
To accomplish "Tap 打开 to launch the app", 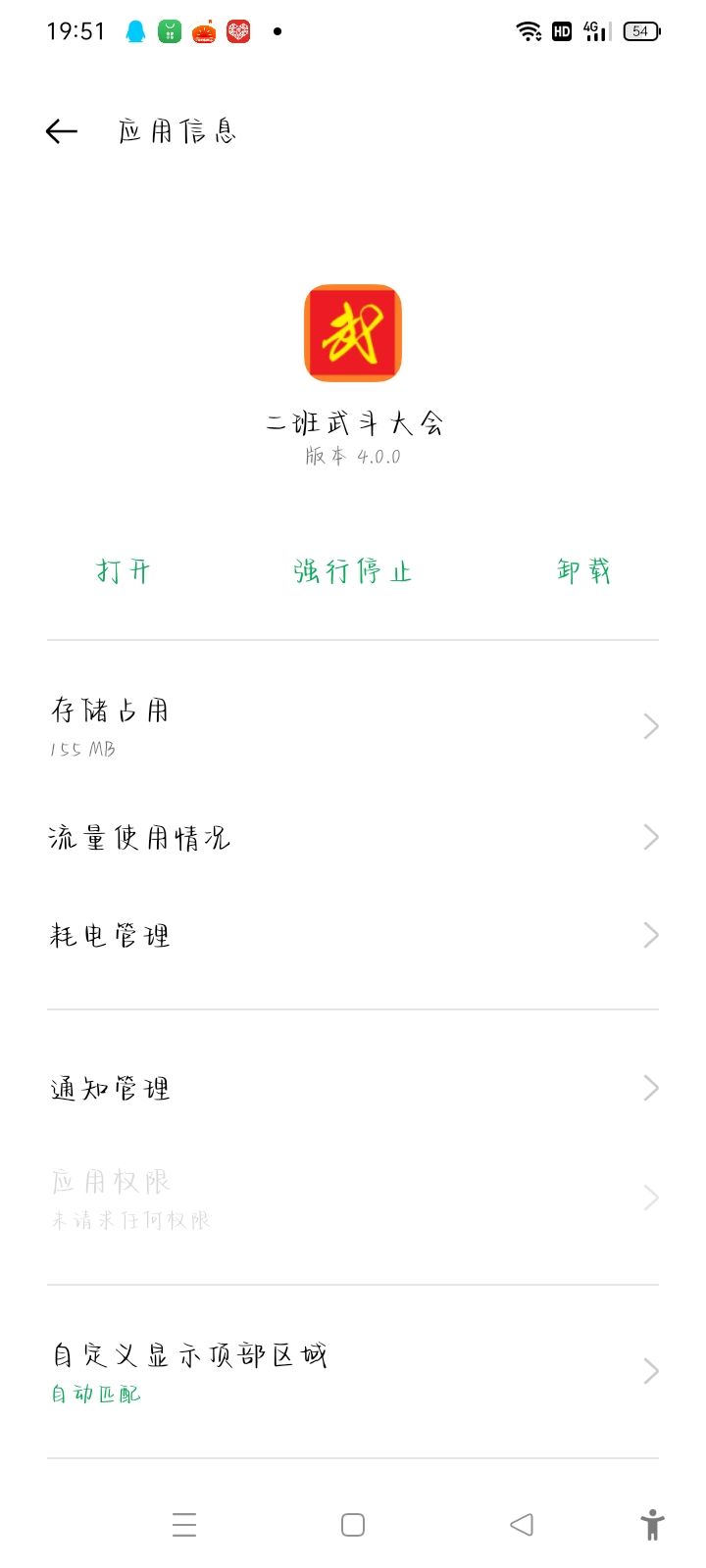I will click(124, 571).
